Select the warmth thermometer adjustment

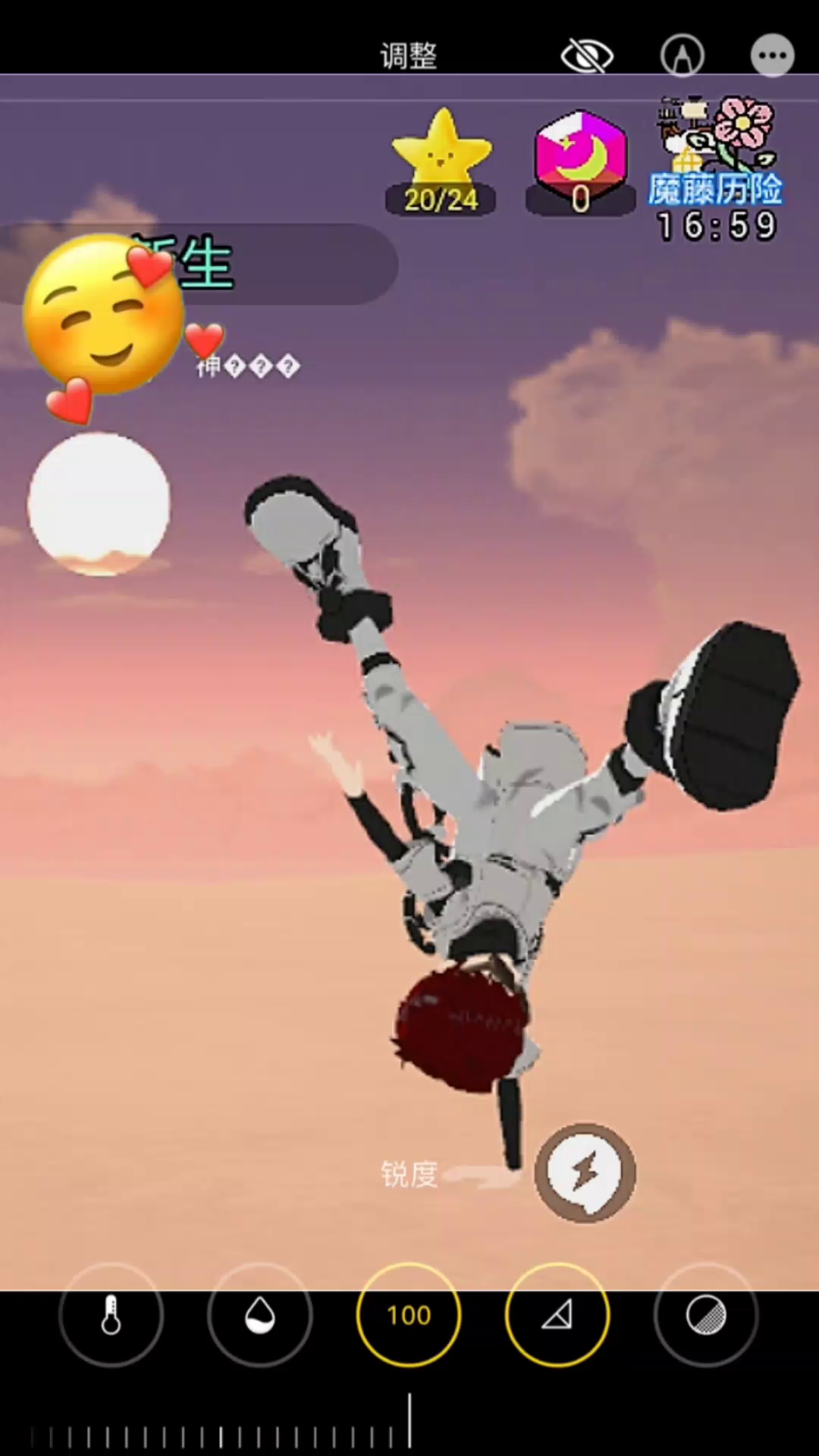pyautogui.click(x=111, y=1314)
